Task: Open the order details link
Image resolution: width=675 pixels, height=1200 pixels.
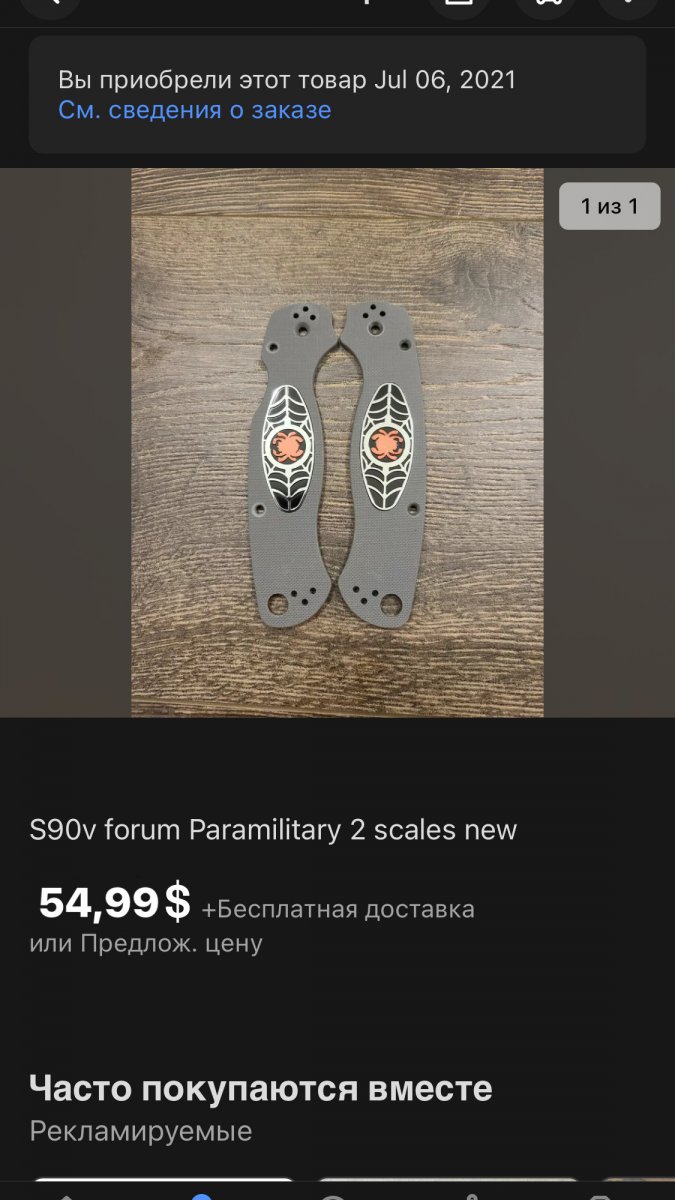Action: tap(194, 111)
